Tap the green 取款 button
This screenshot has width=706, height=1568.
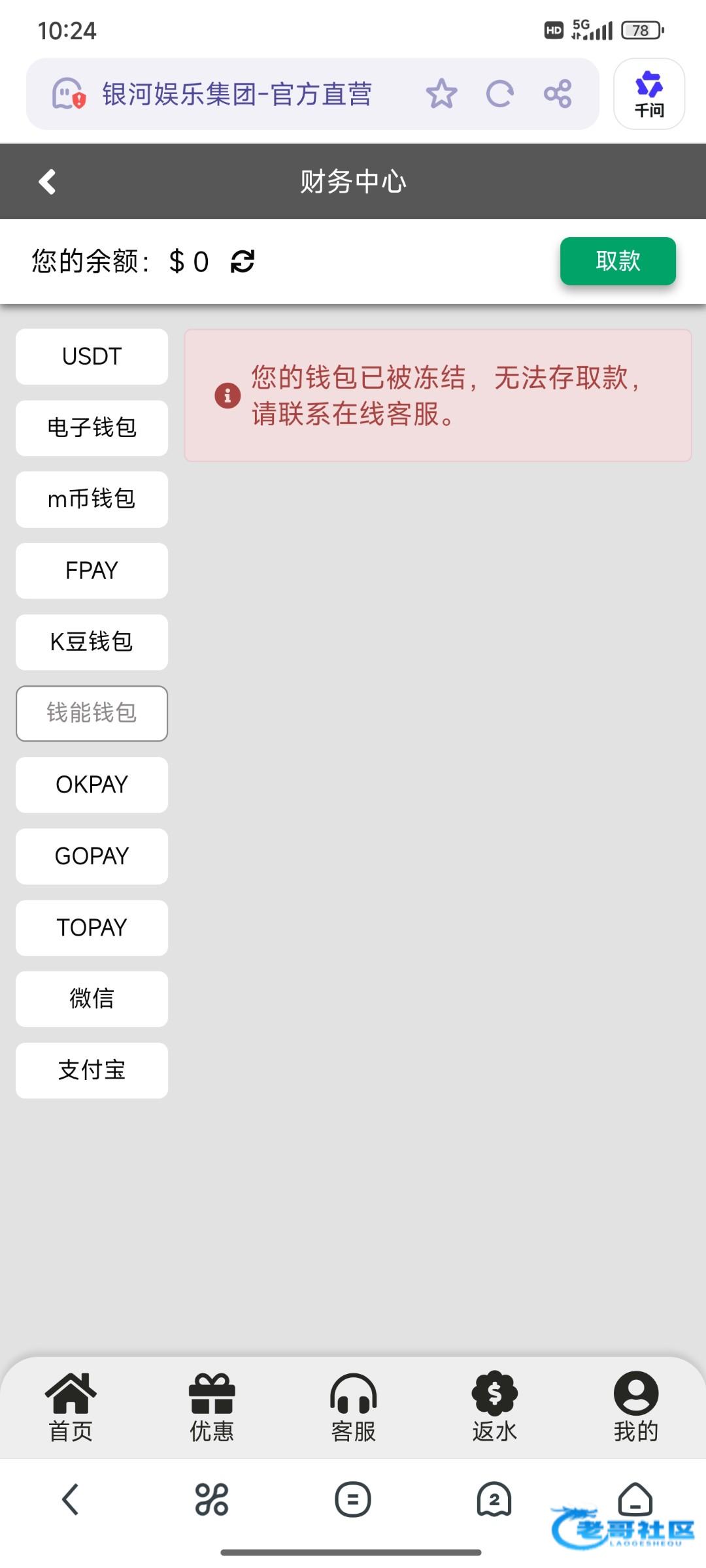(x=618, y=261)
